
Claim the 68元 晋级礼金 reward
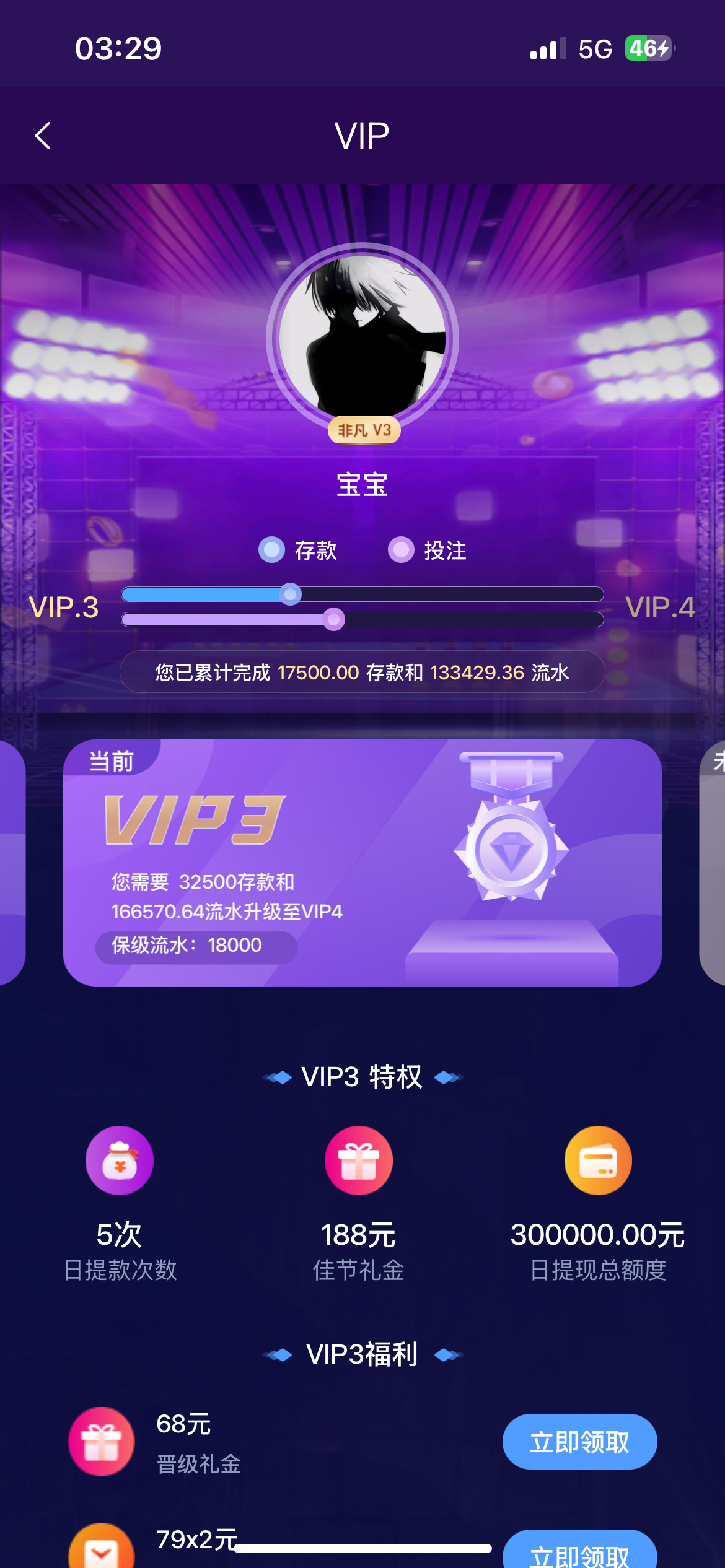coord(579,1441)
